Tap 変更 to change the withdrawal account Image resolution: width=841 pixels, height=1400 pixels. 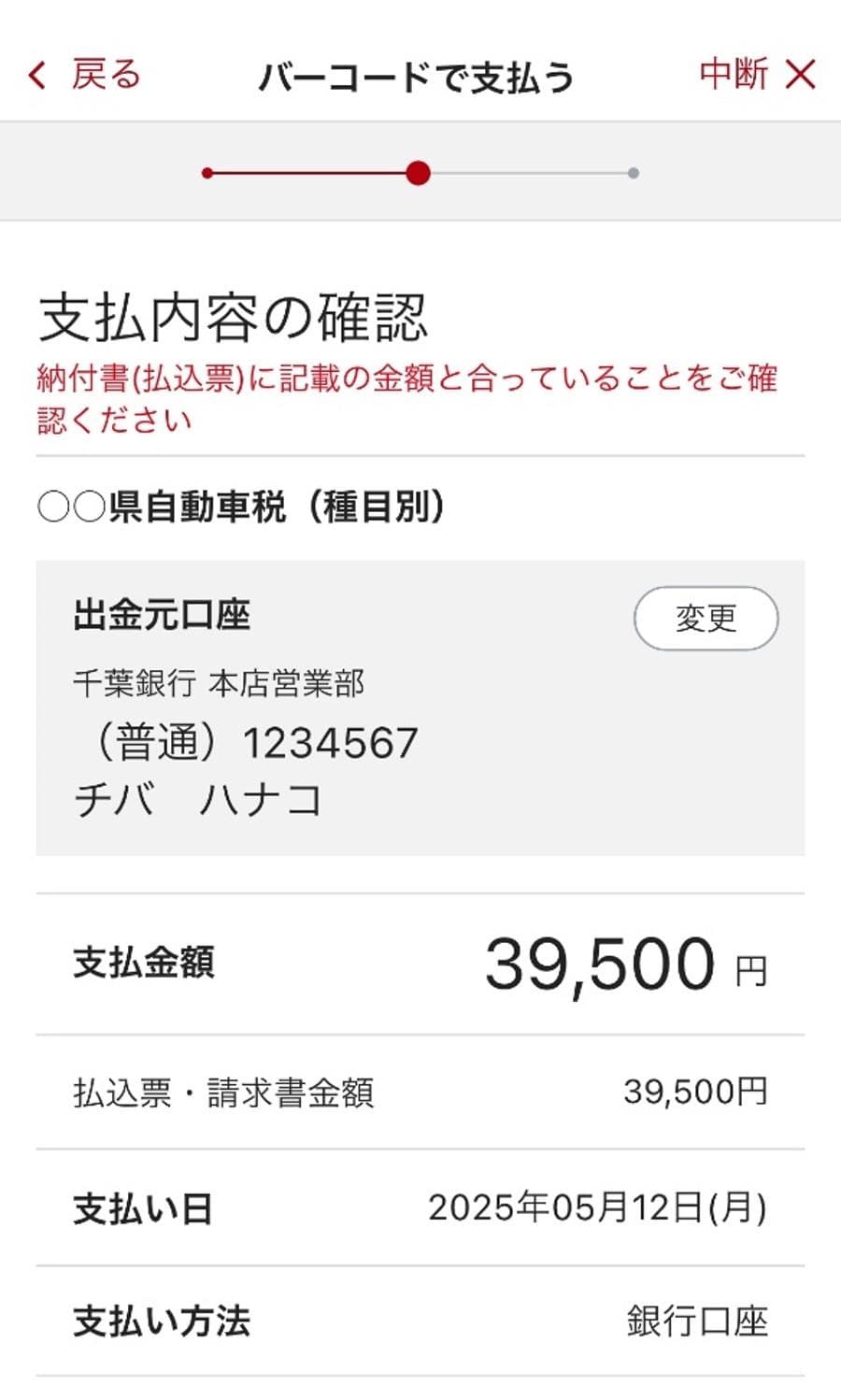click(x=706, y=619)
